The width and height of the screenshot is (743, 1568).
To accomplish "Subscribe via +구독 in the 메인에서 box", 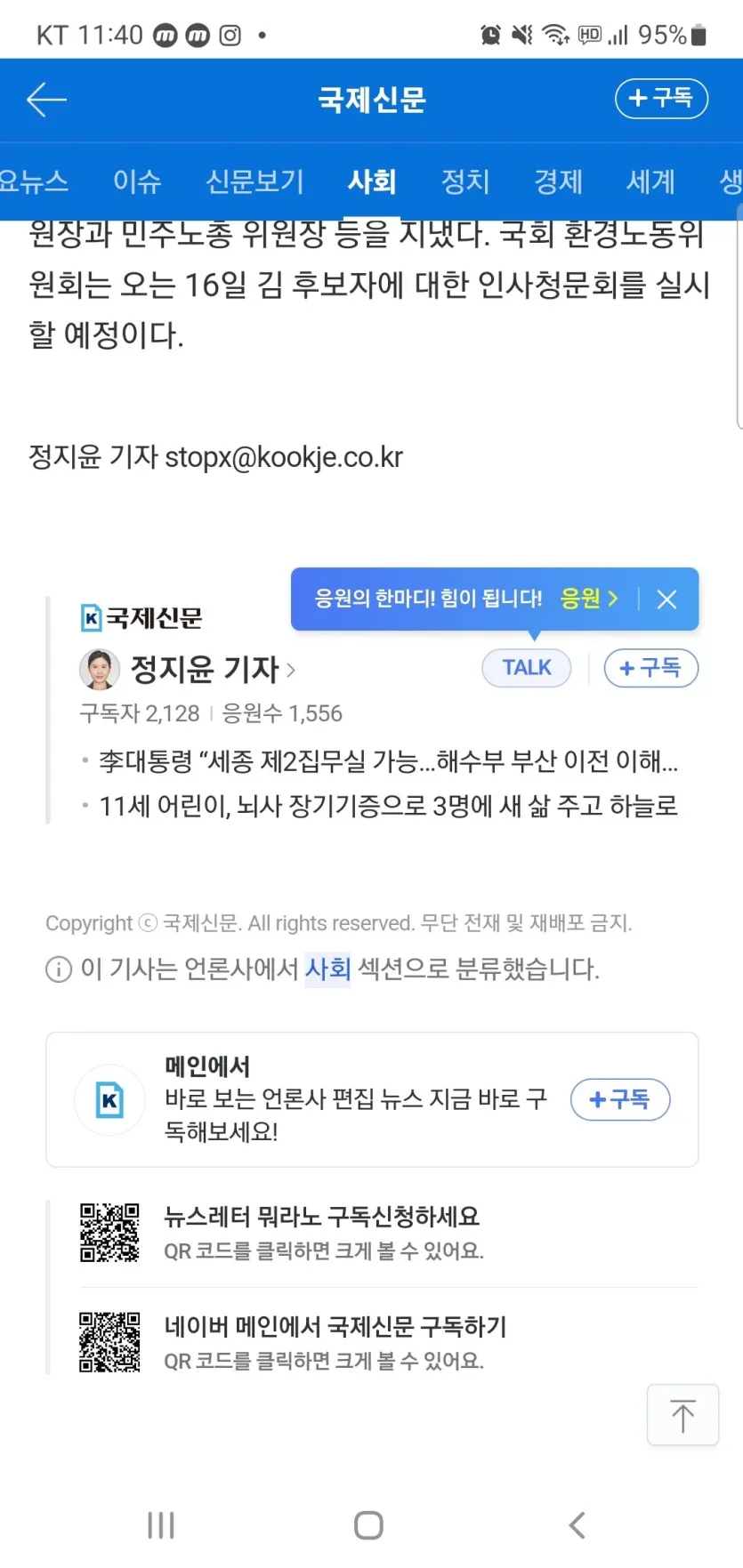I will [x=620, y=1099].
